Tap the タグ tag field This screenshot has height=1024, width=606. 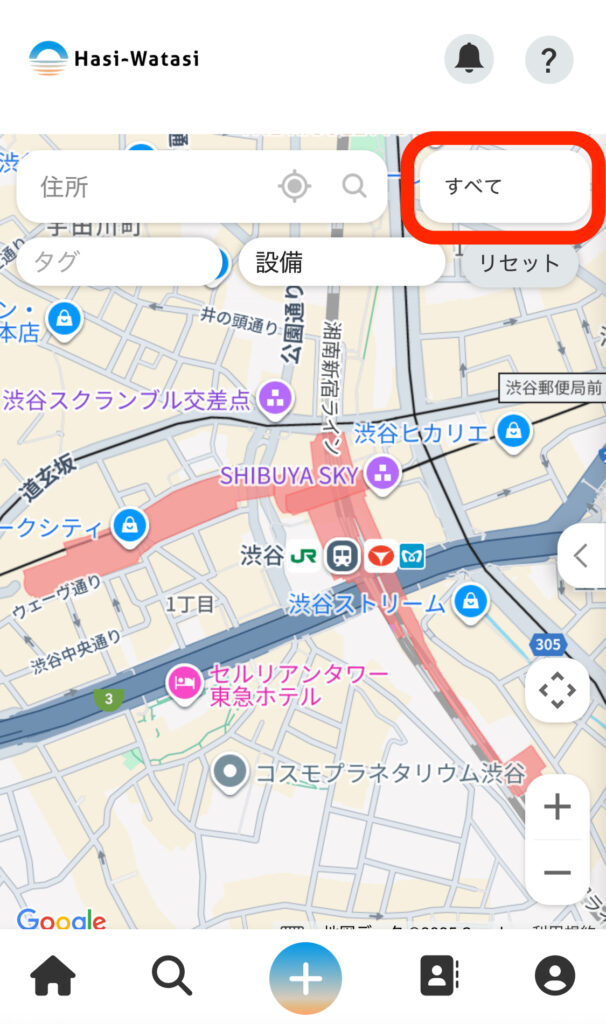[x=115, y=262]
